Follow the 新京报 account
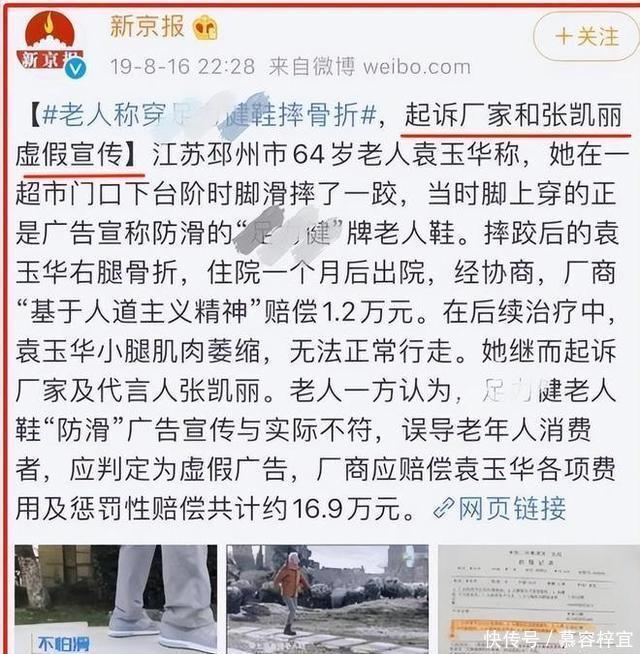 point(585,37)
